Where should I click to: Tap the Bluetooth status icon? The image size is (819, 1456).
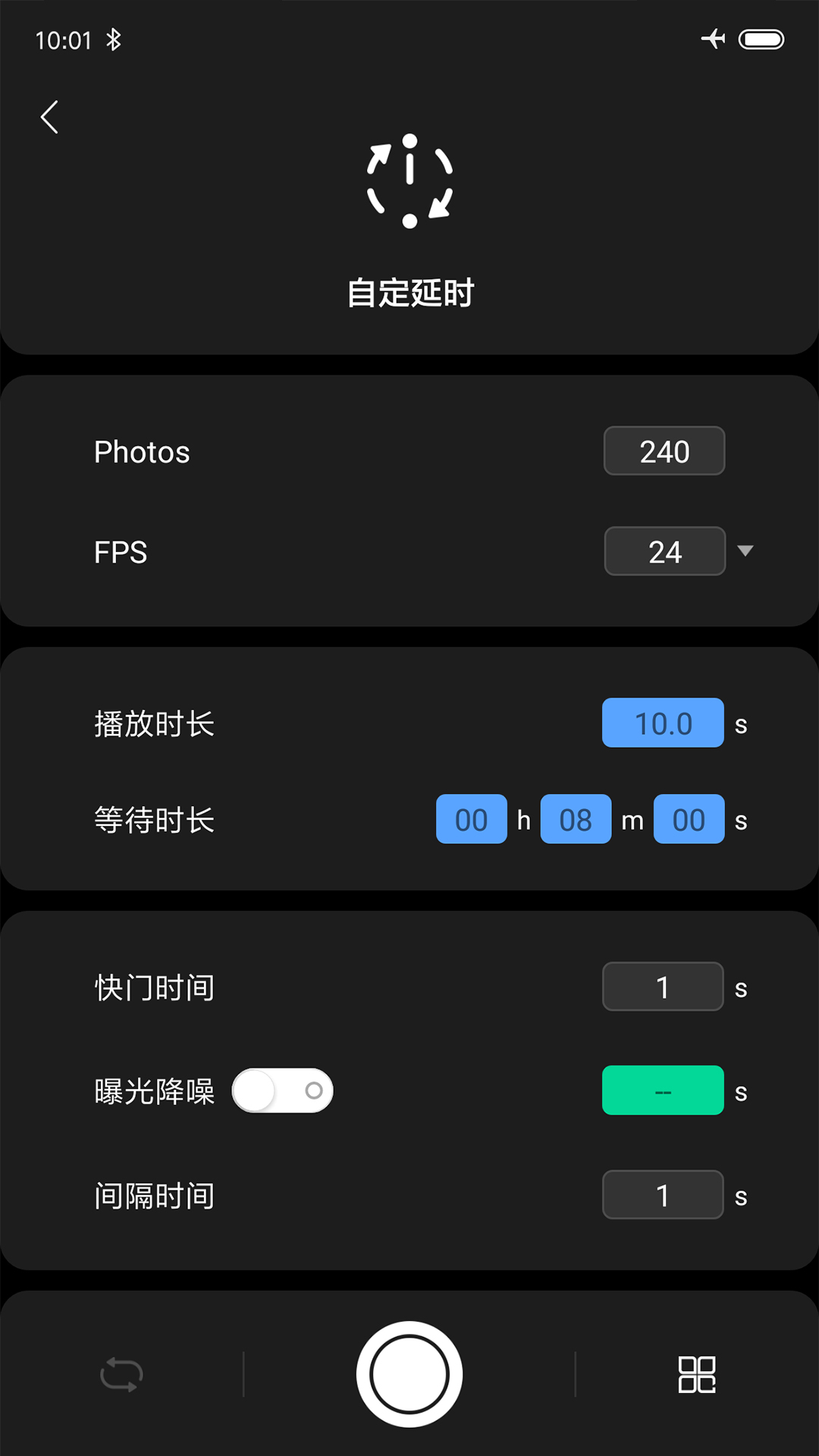click(115, 39)
